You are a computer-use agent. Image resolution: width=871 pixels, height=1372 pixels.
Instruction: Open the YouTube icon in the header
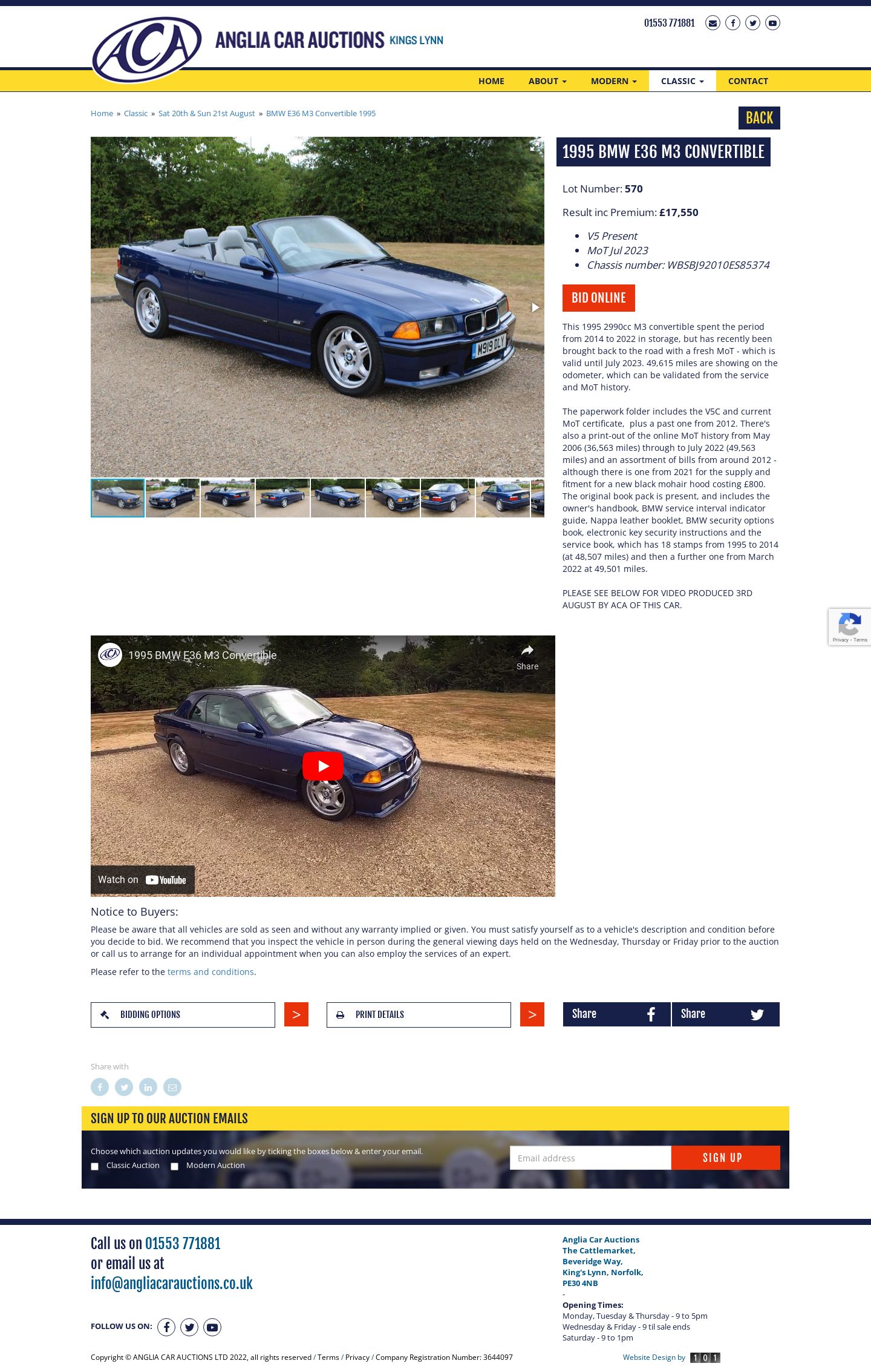click(772, 23)
